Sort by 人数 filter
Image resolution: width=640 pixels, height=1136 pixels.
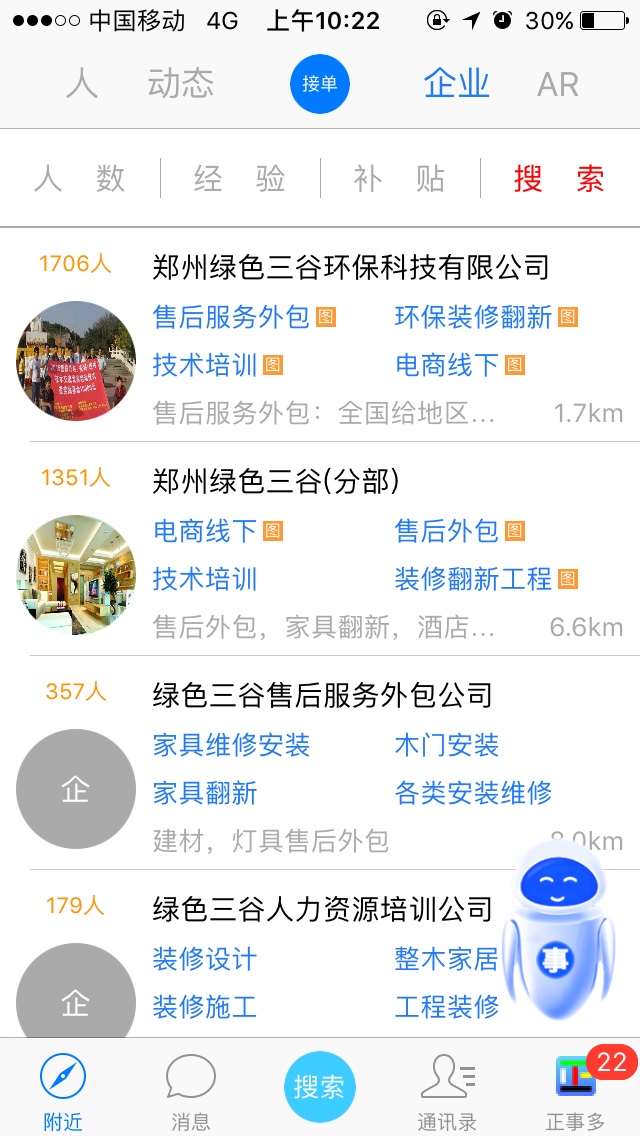80,179
